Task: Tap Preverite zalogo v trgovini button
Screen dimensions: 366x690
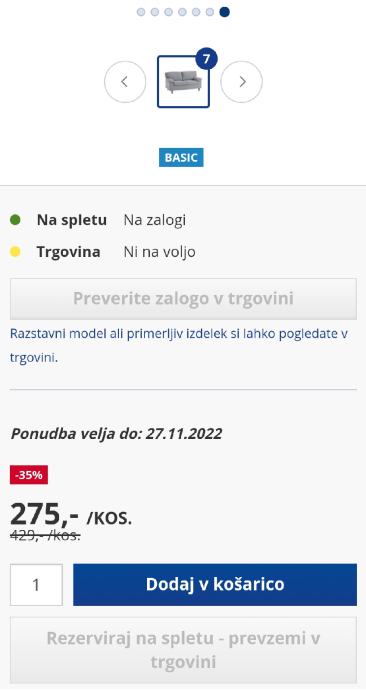Action: coord(183,299)
